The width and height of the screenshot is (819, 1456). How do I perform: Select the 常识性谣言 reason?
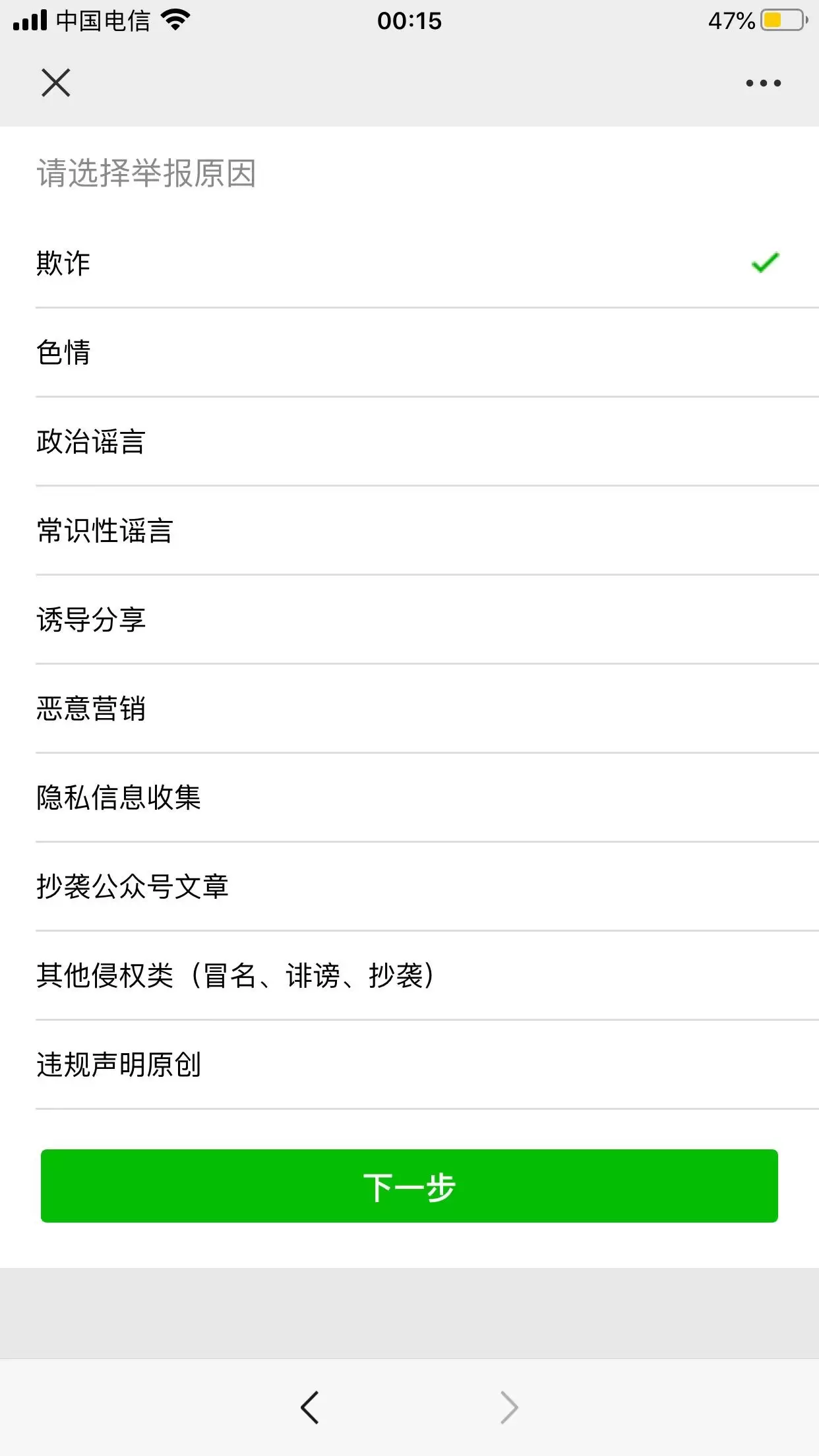(409, 530)
